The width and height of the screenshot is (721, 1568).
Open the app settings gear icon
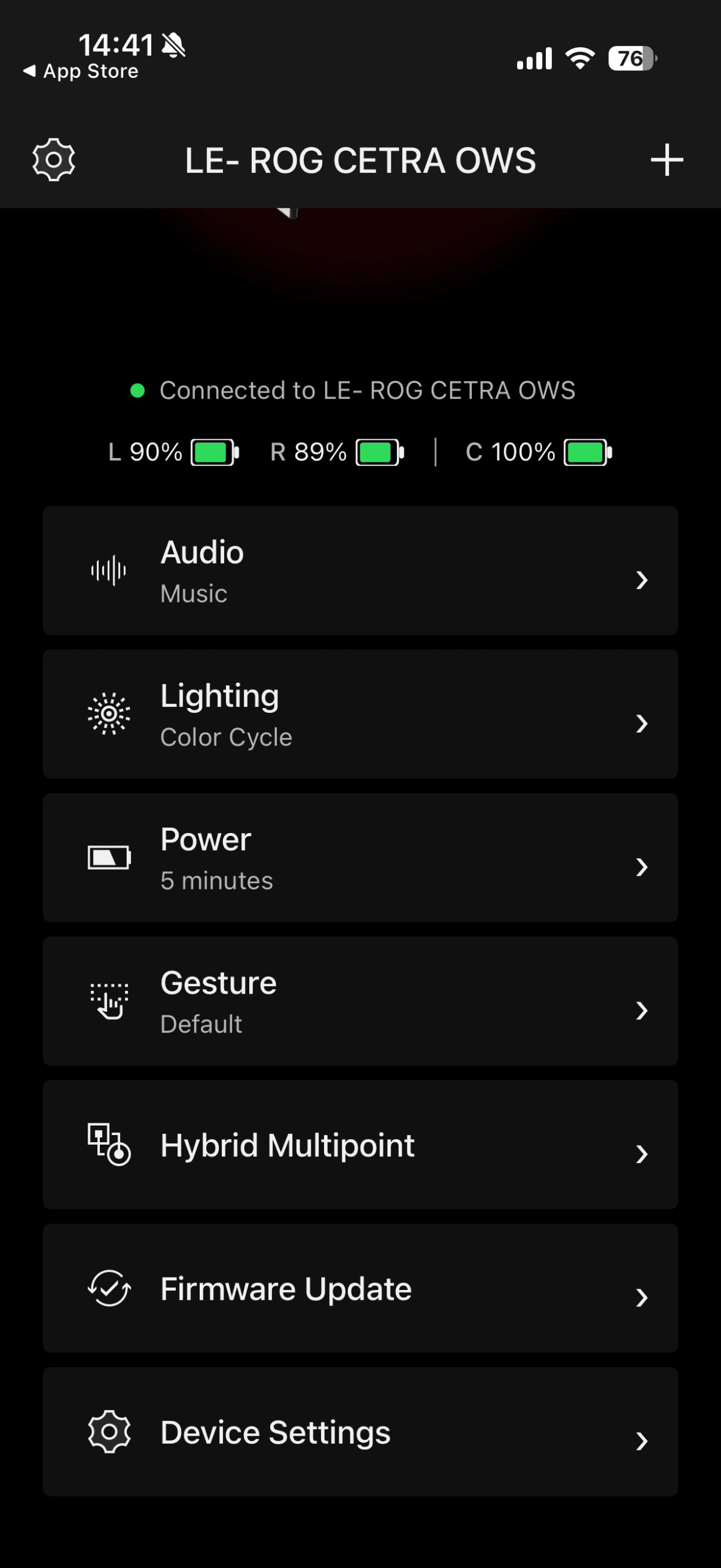(x=54, y=160)
